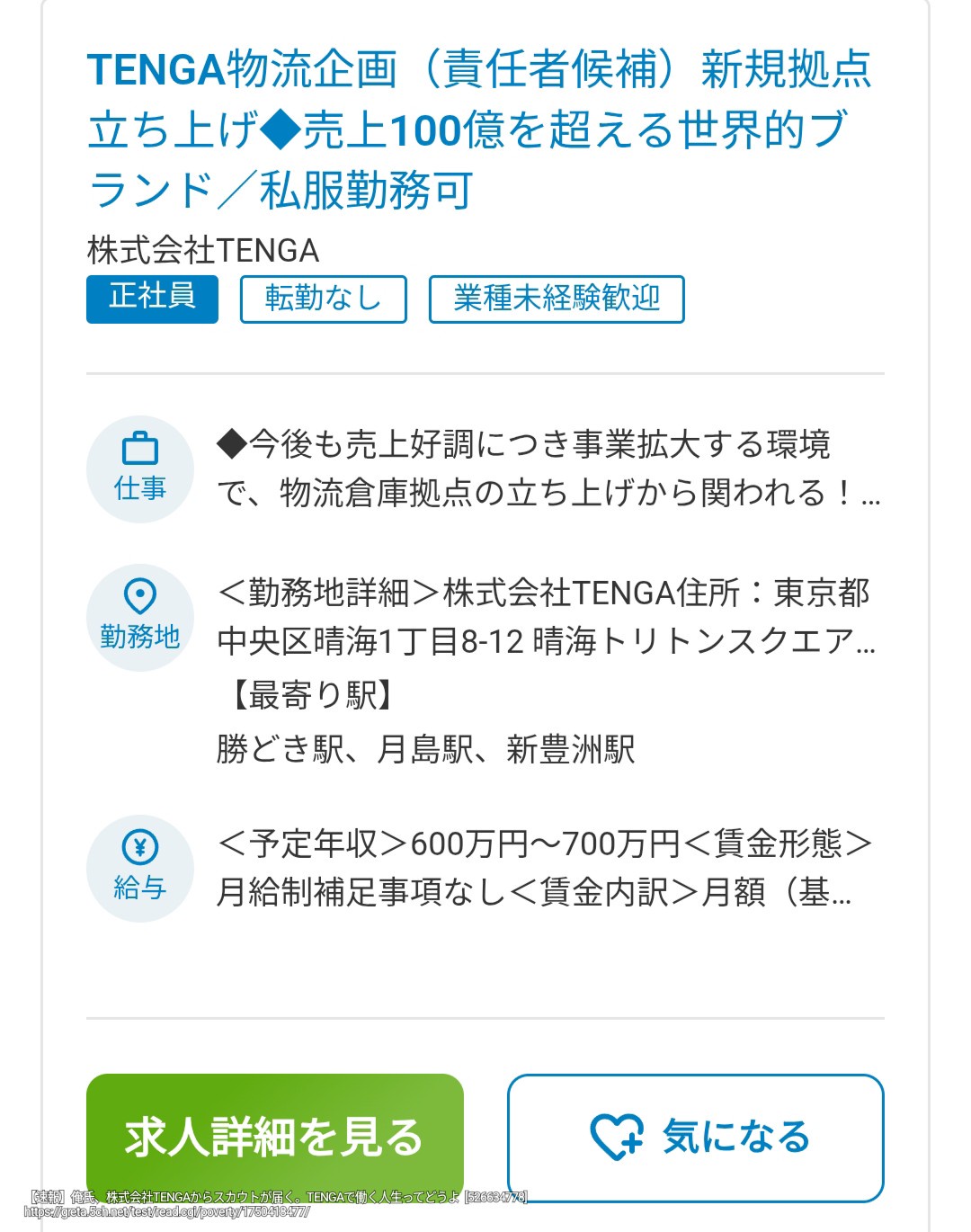Tap the 求人詳細を見る button
The width and height of the screenshot is (971, 1232).
tap(275, 1136)
